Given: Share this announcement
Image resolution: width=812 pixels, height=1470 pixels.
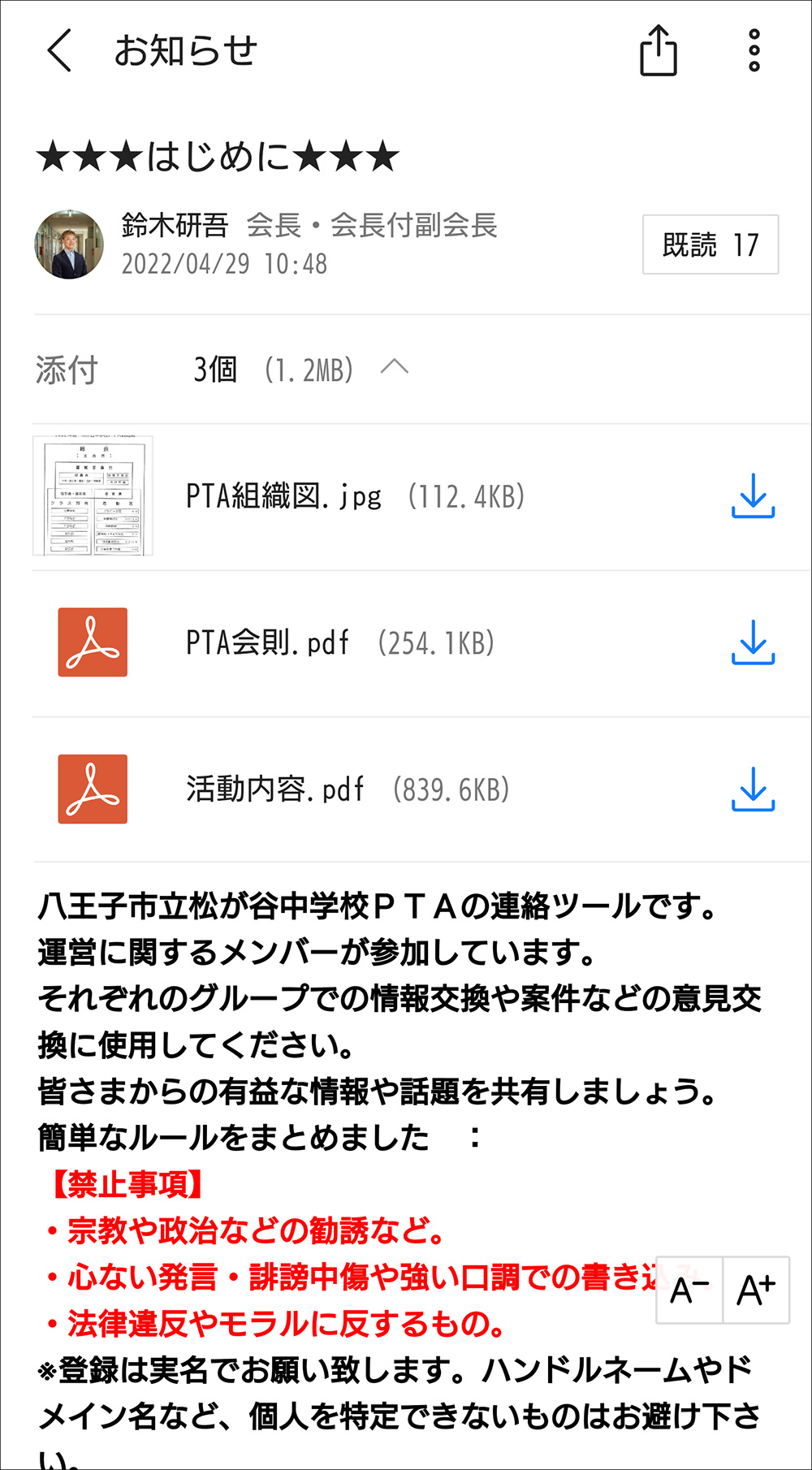Looking at the screenshot, I should (x=658, y=50).
